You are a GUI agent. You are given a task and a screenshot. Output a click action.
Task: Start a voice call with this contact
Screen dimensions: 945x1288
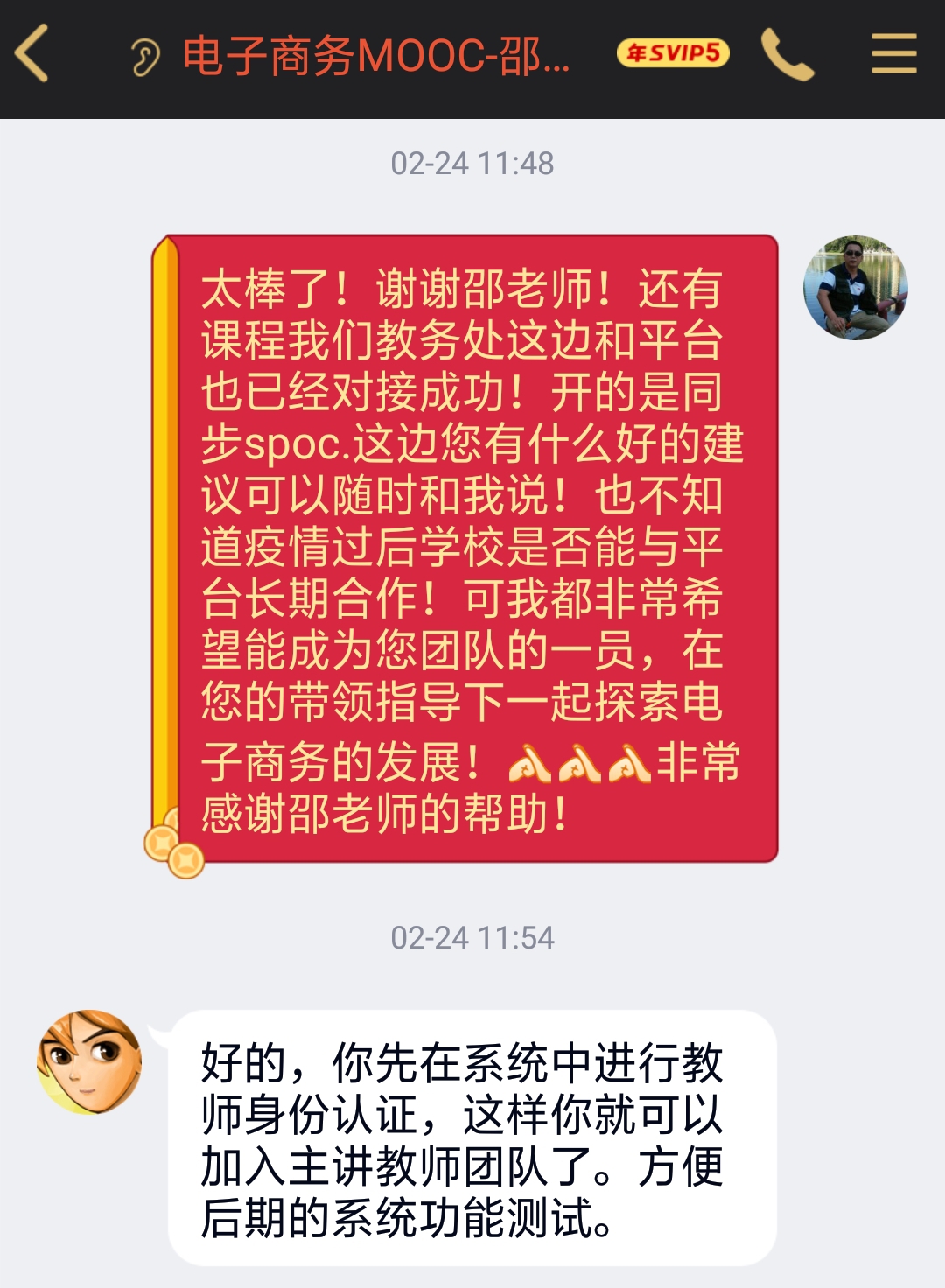(x=787, y=54)
